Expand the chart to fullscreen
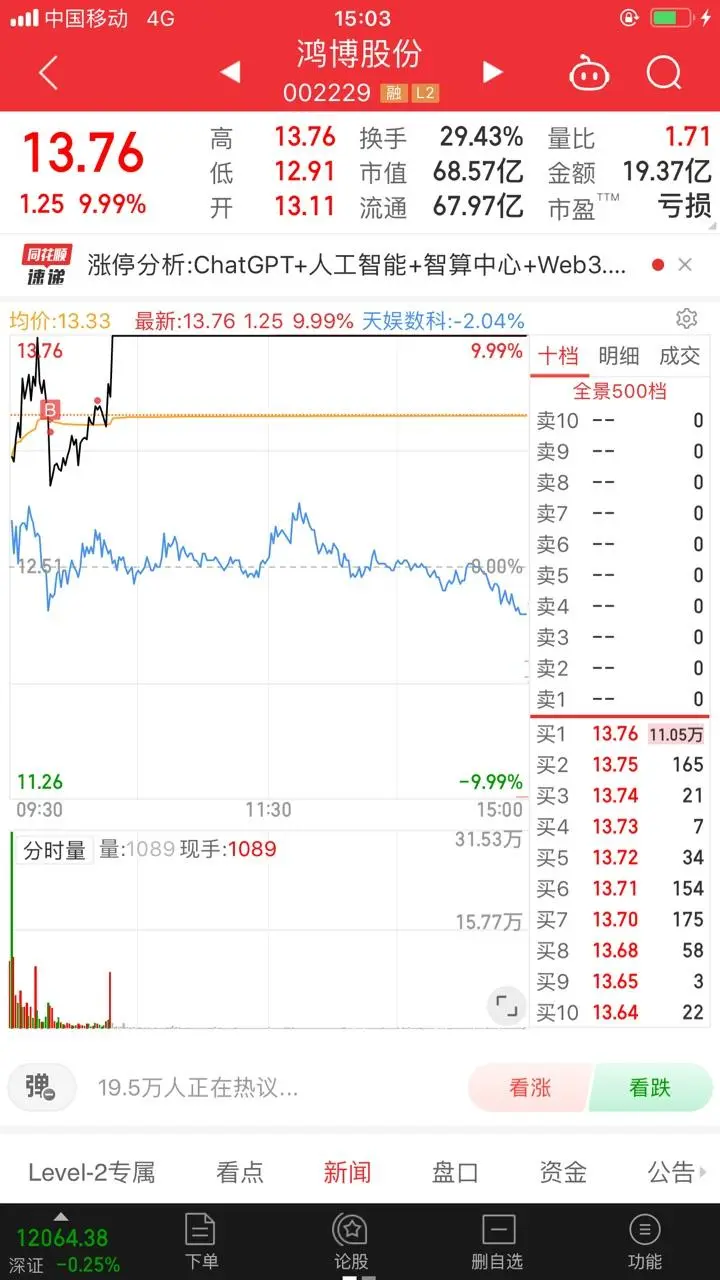Screen dimensions: 720x1280 pyautogui.click(x=507, y=1005)
